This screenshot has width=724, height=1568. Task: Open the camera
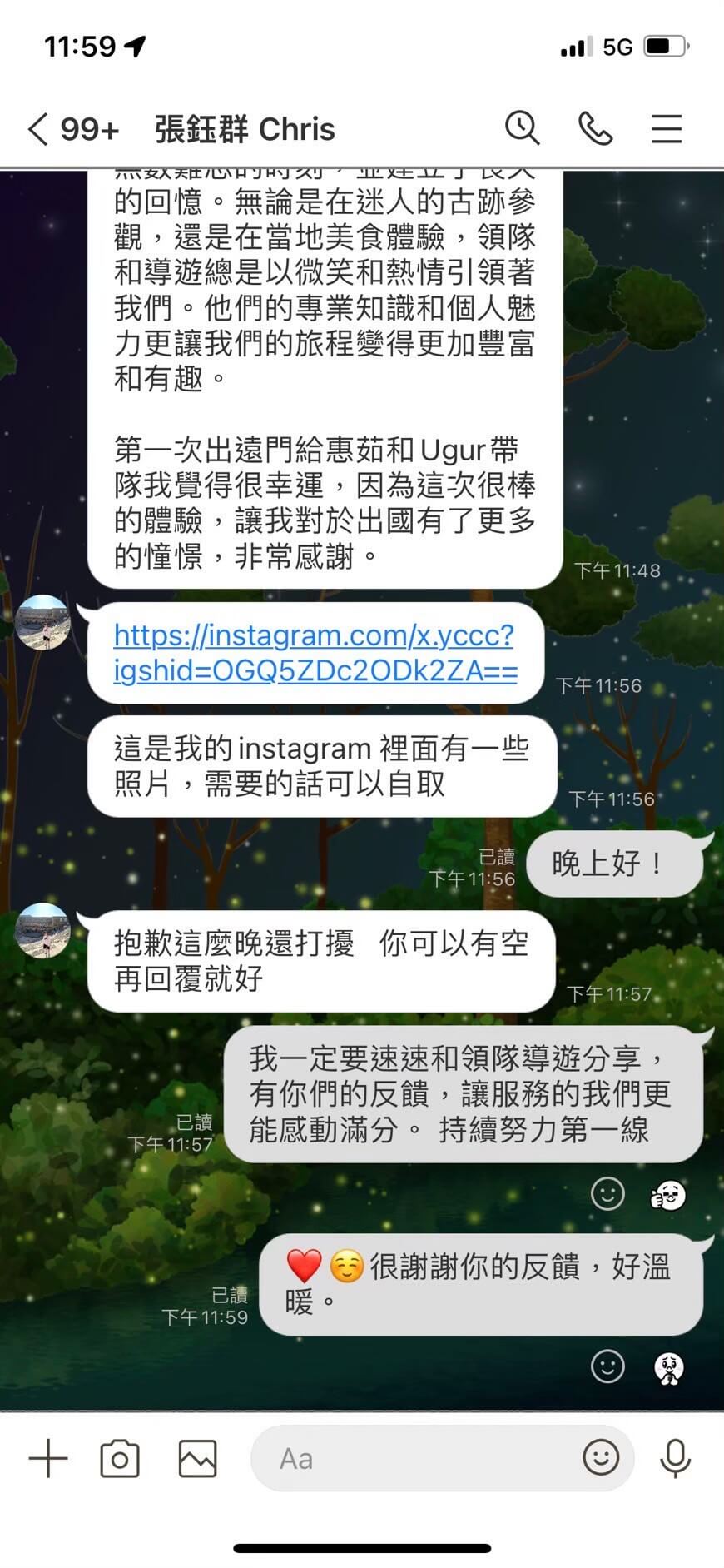[120, 1458]
